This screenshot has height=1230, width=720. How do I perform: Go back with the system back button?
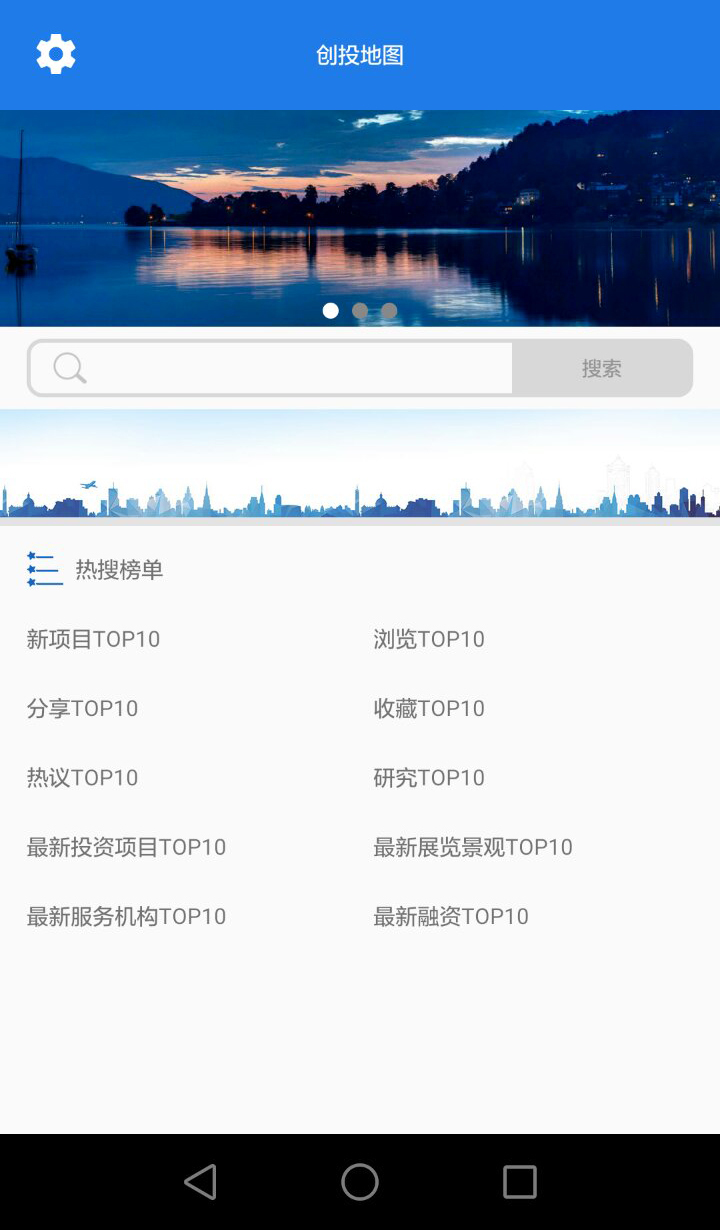200,1182
